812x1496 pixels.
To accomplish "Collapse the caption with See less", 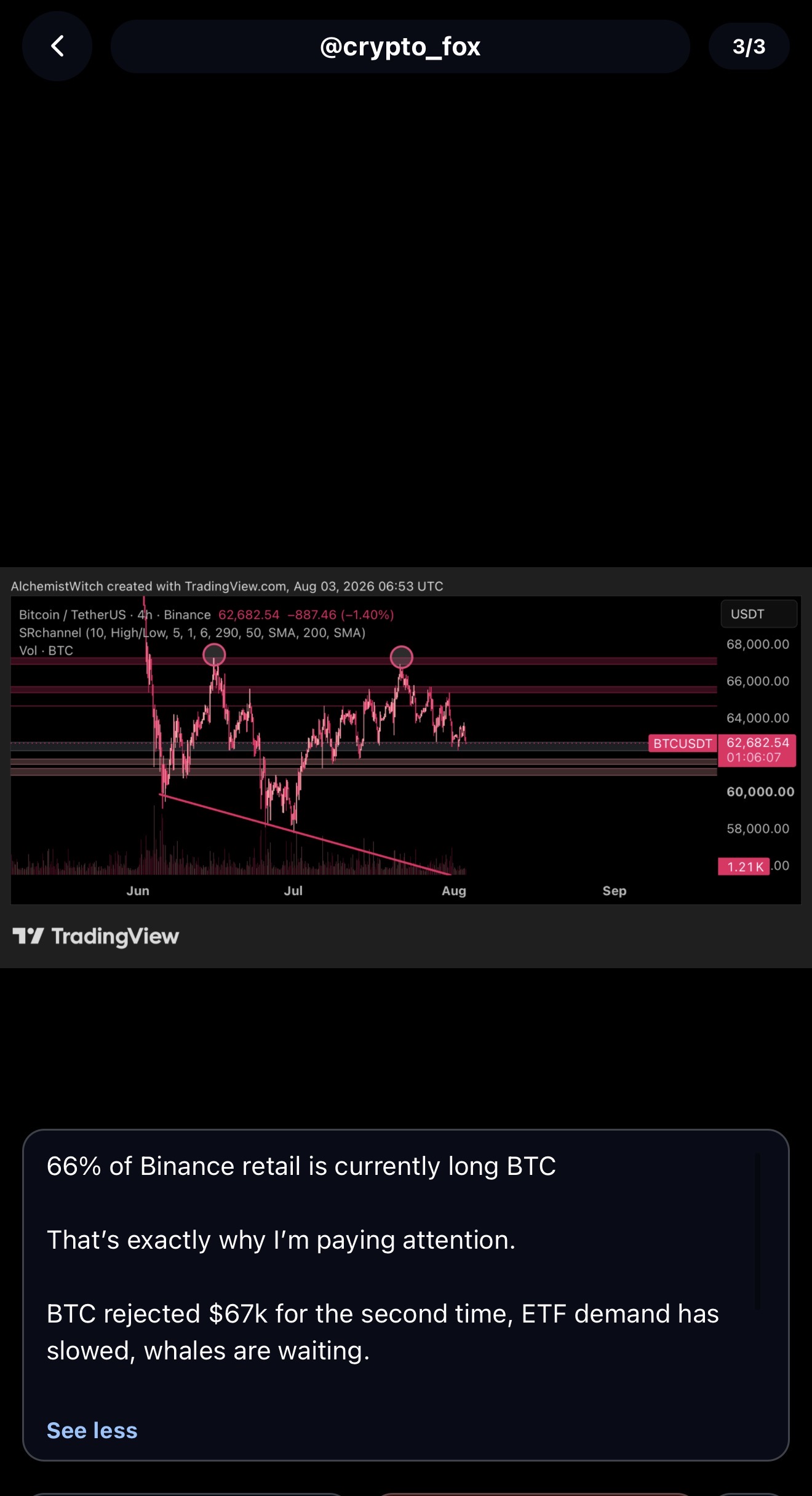I will click(x=92, y=1430).
